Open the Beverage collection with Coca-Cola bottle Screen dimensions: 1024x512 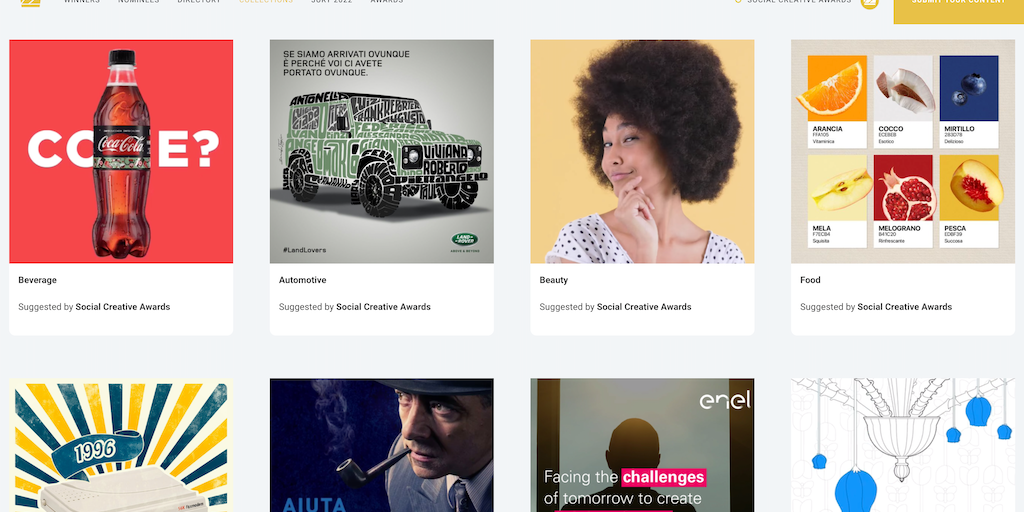pos(121,152)
